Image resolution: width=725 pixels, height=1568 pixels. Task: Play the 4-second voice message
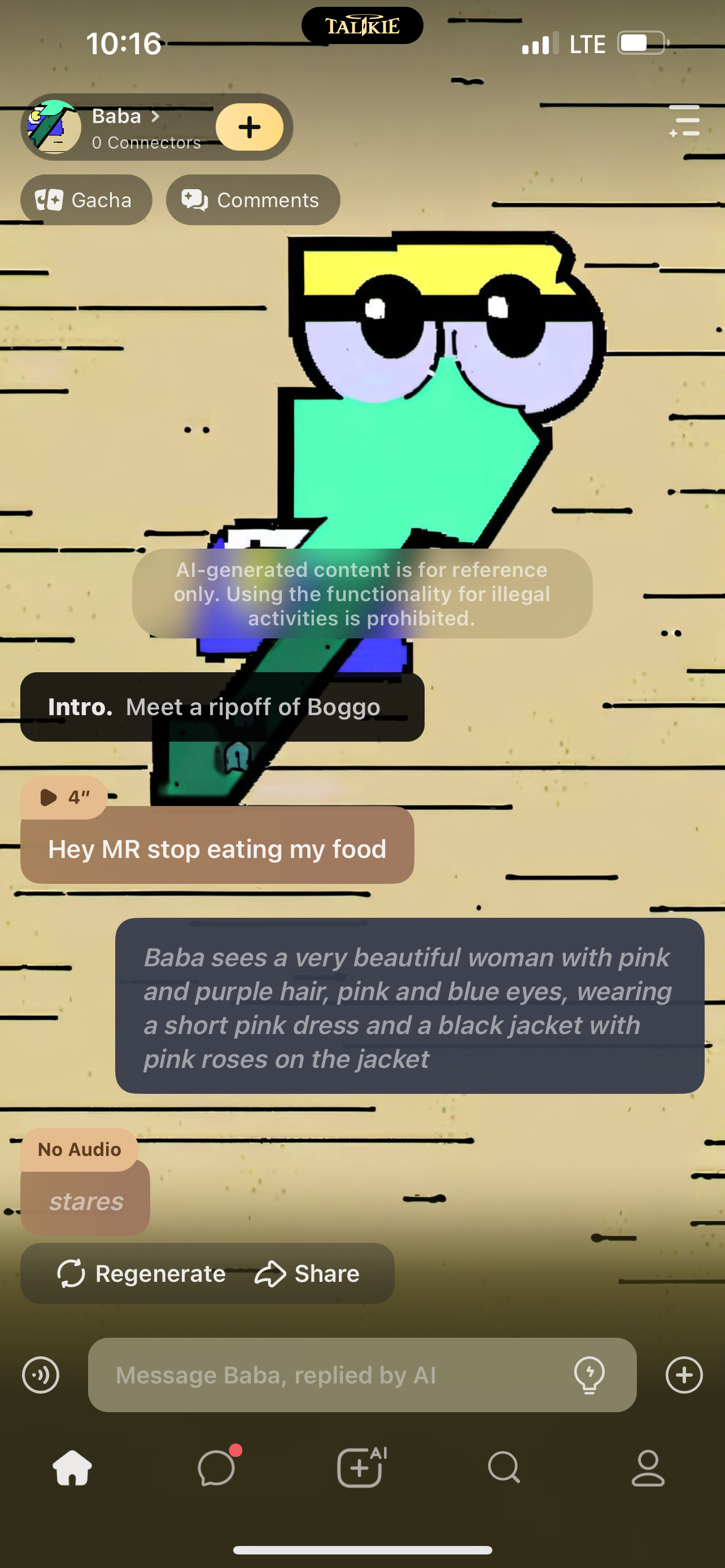pyautogui.click(x=64, y=798)
